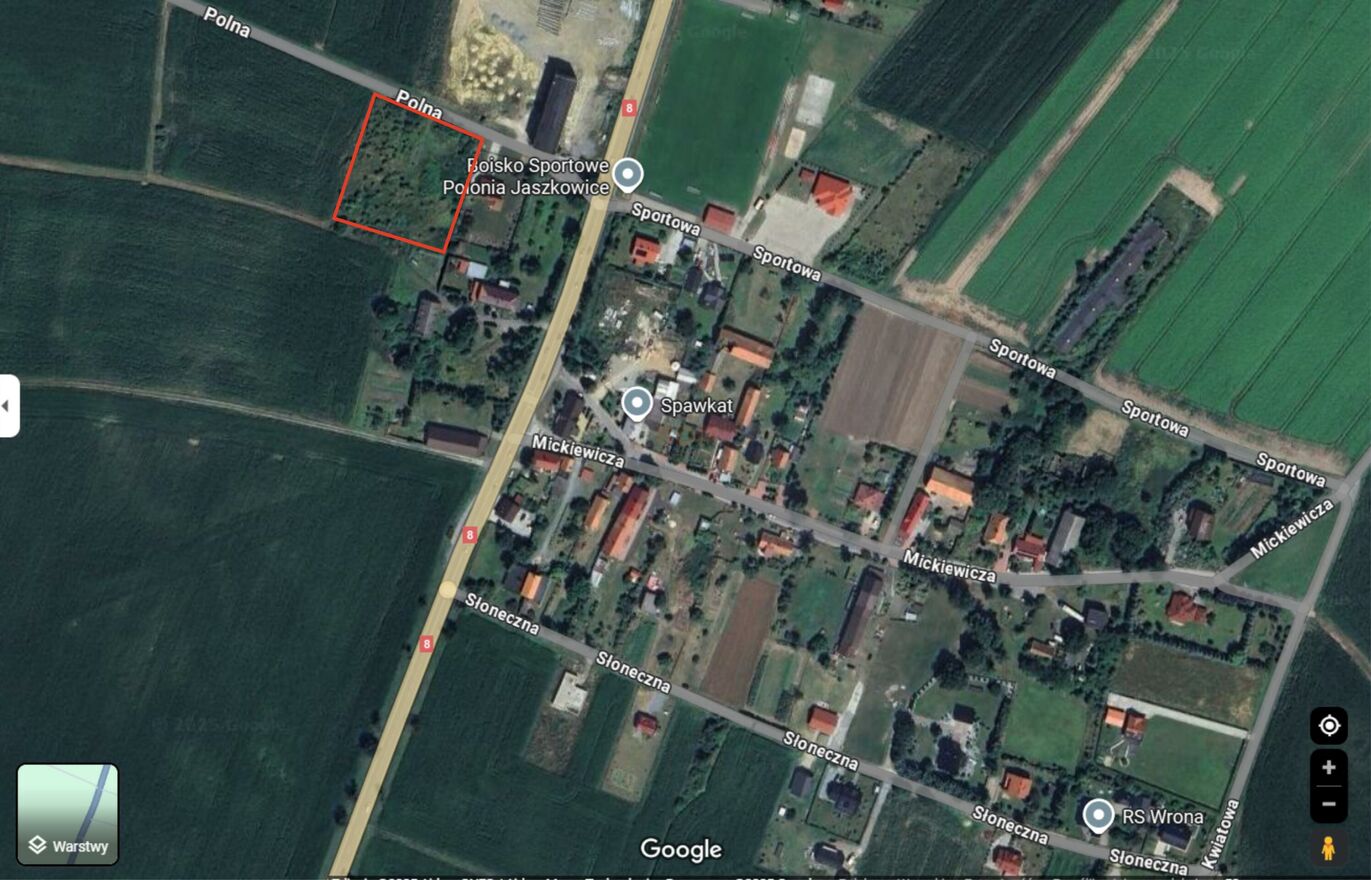Open the Warstwy layers switcher

[x=67, y=814]
